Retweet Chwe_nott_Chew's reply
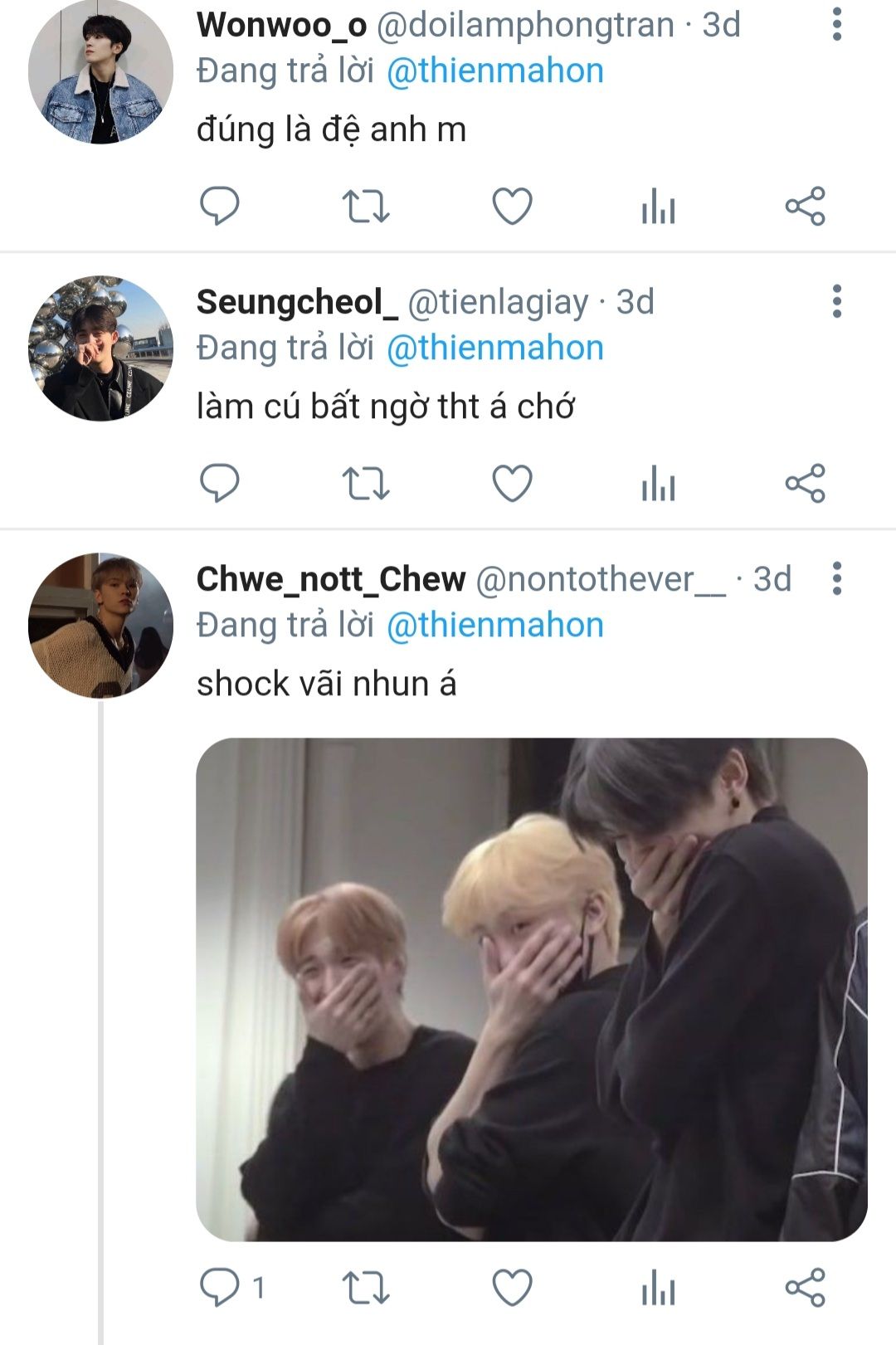The image size is (896, 1345). [x=366, y=1288]
